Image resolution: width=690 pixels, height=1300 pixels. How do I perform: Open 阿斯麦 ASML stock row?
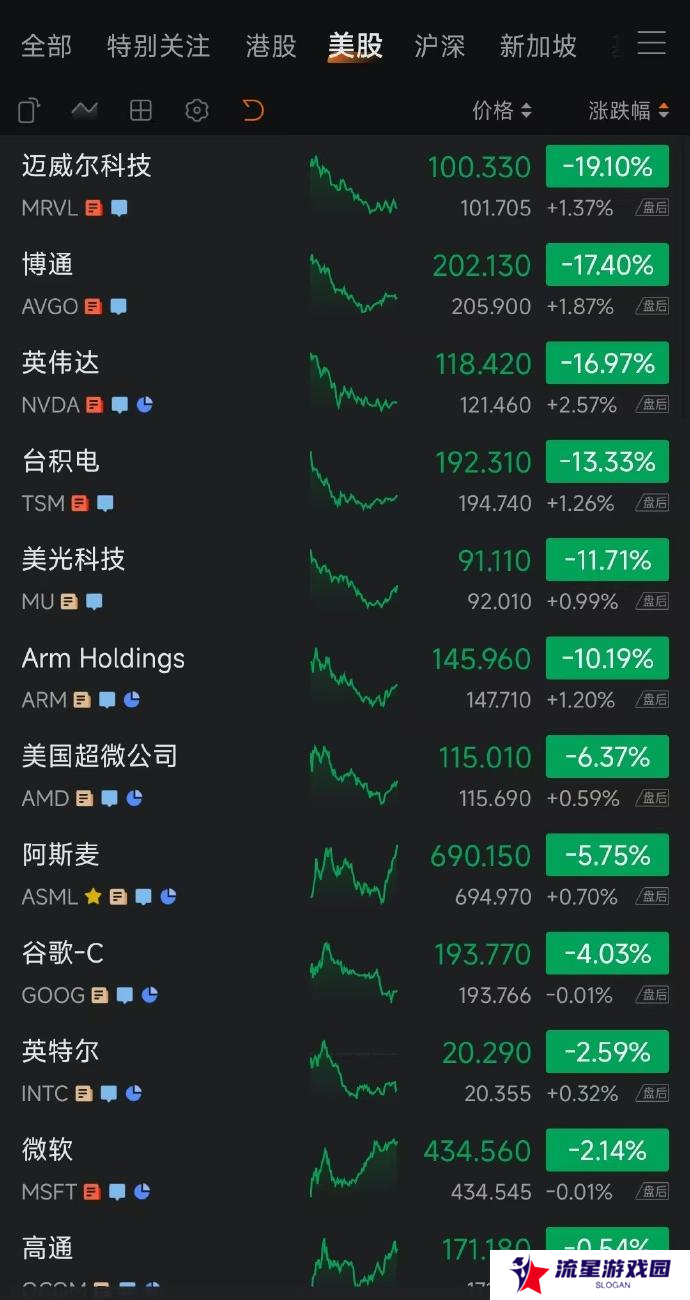click(345, 875)
